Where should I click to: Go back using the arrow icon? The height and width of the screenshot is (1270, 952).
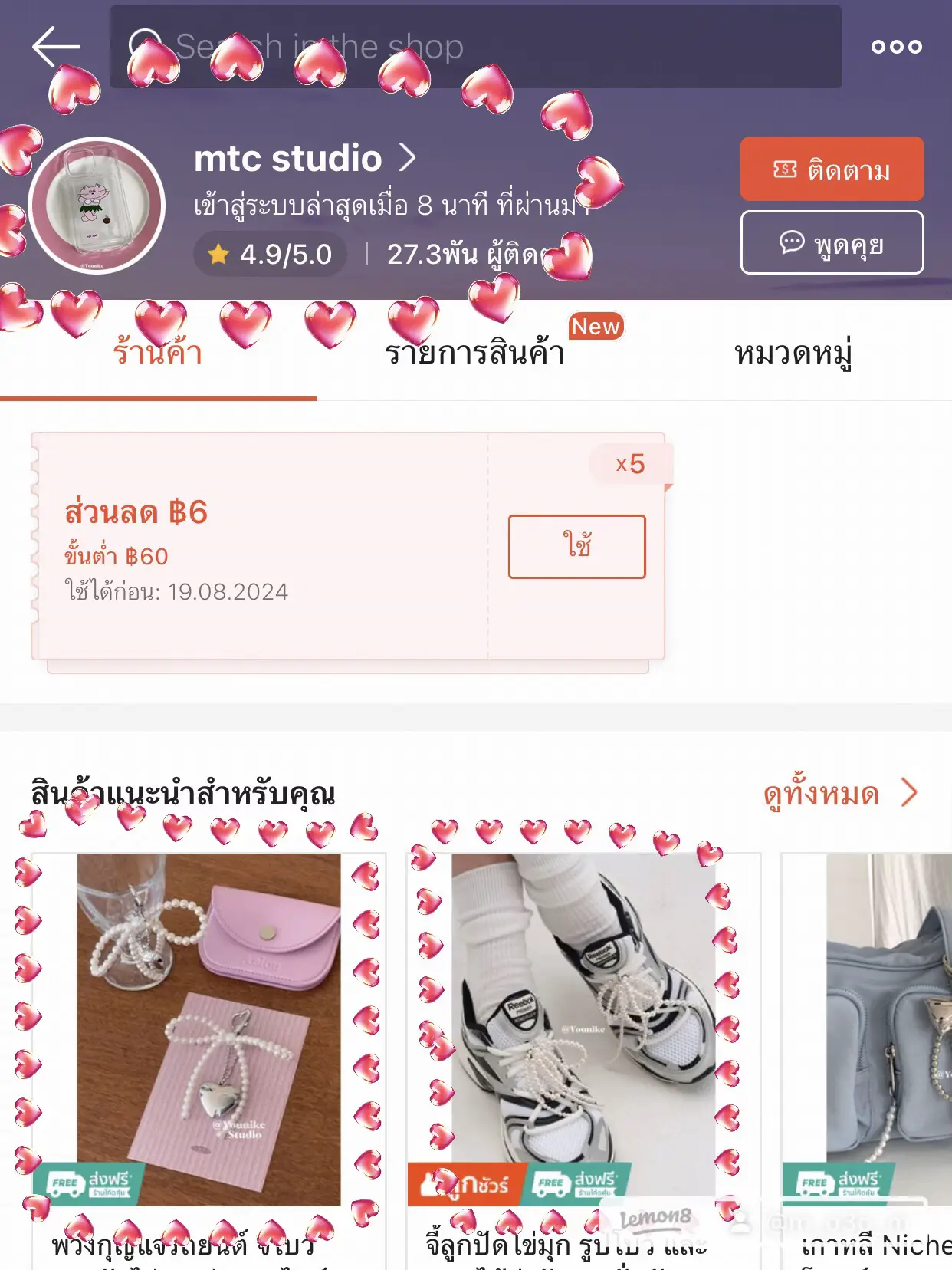tap(56, 46)
